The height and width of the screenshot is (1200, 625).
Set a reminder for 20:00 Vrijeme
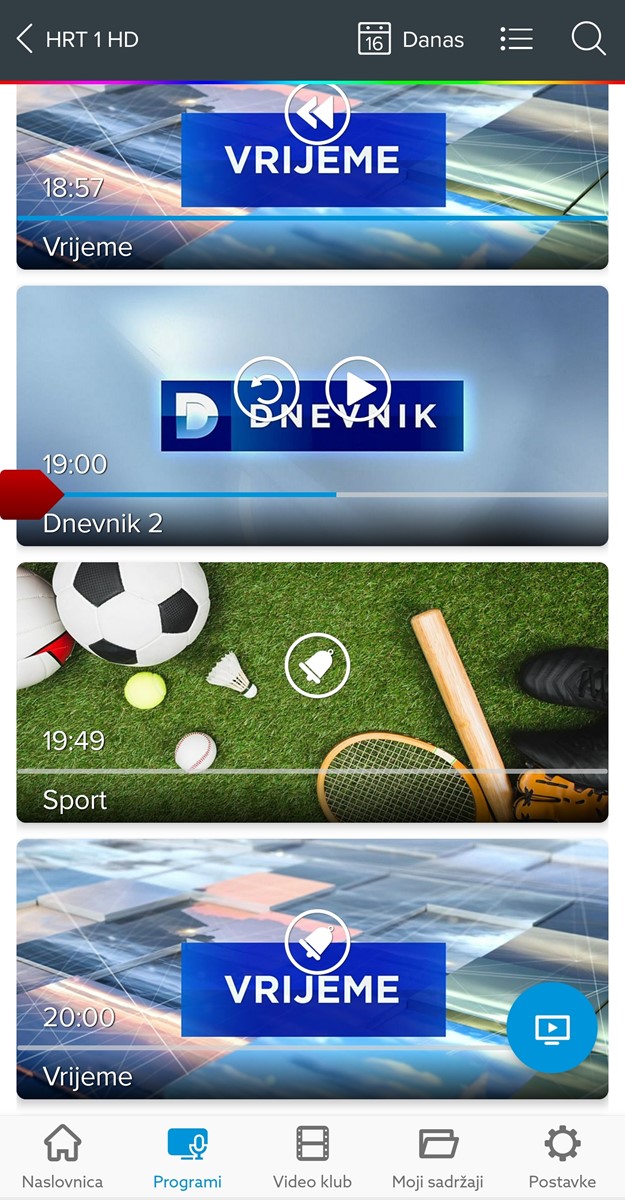coord(317,941)
